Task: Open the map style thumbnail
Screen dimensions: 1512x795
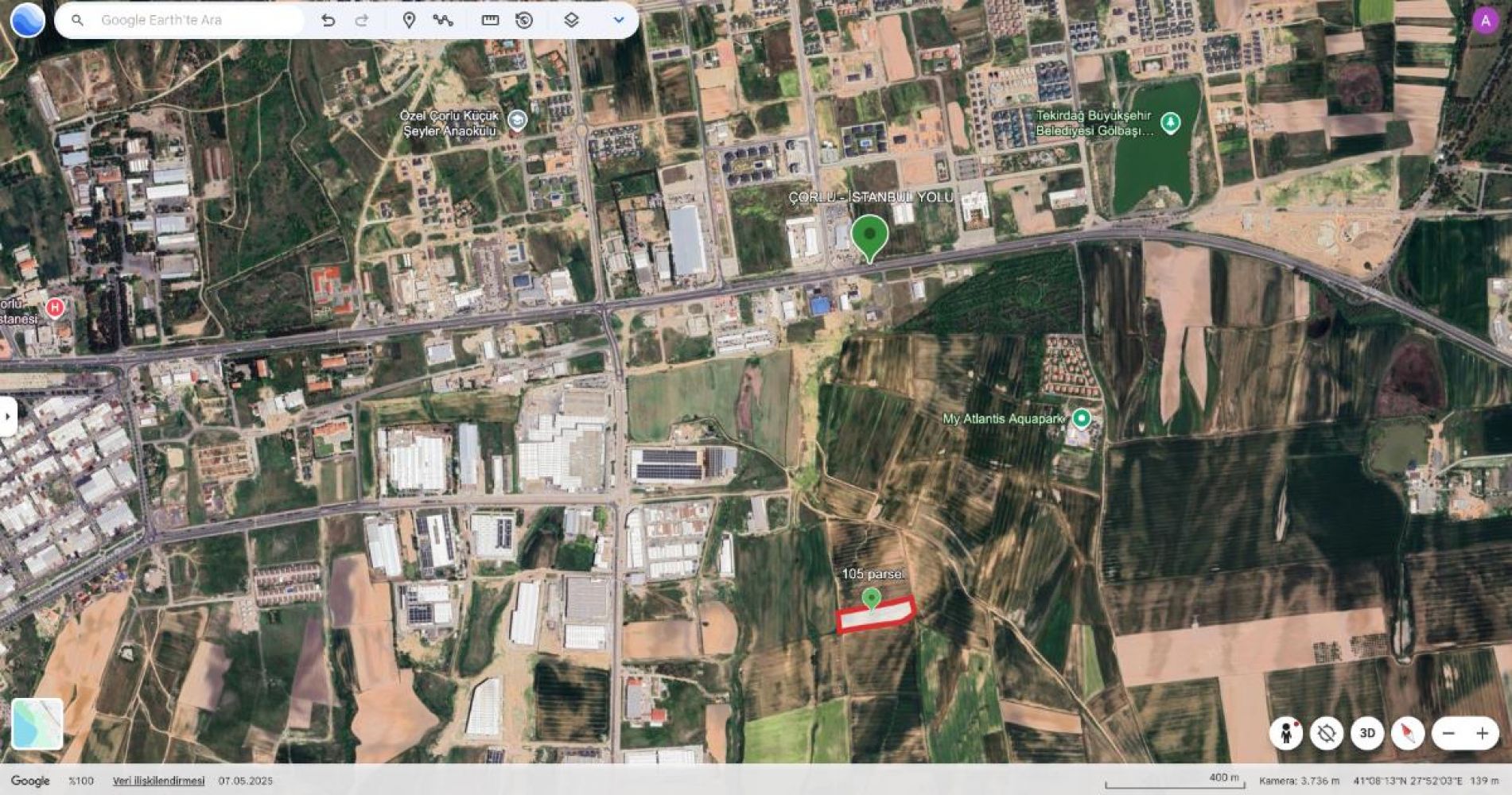Action: [x=37, y=723]
